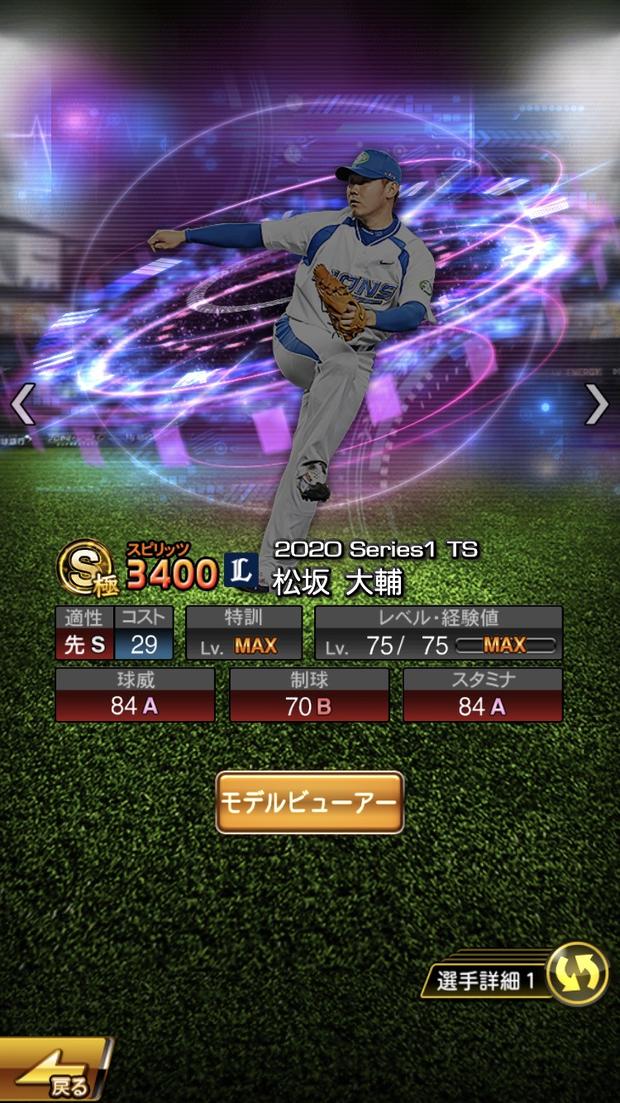
Task: Show the next player with right arrow
Action: [596, 404]
